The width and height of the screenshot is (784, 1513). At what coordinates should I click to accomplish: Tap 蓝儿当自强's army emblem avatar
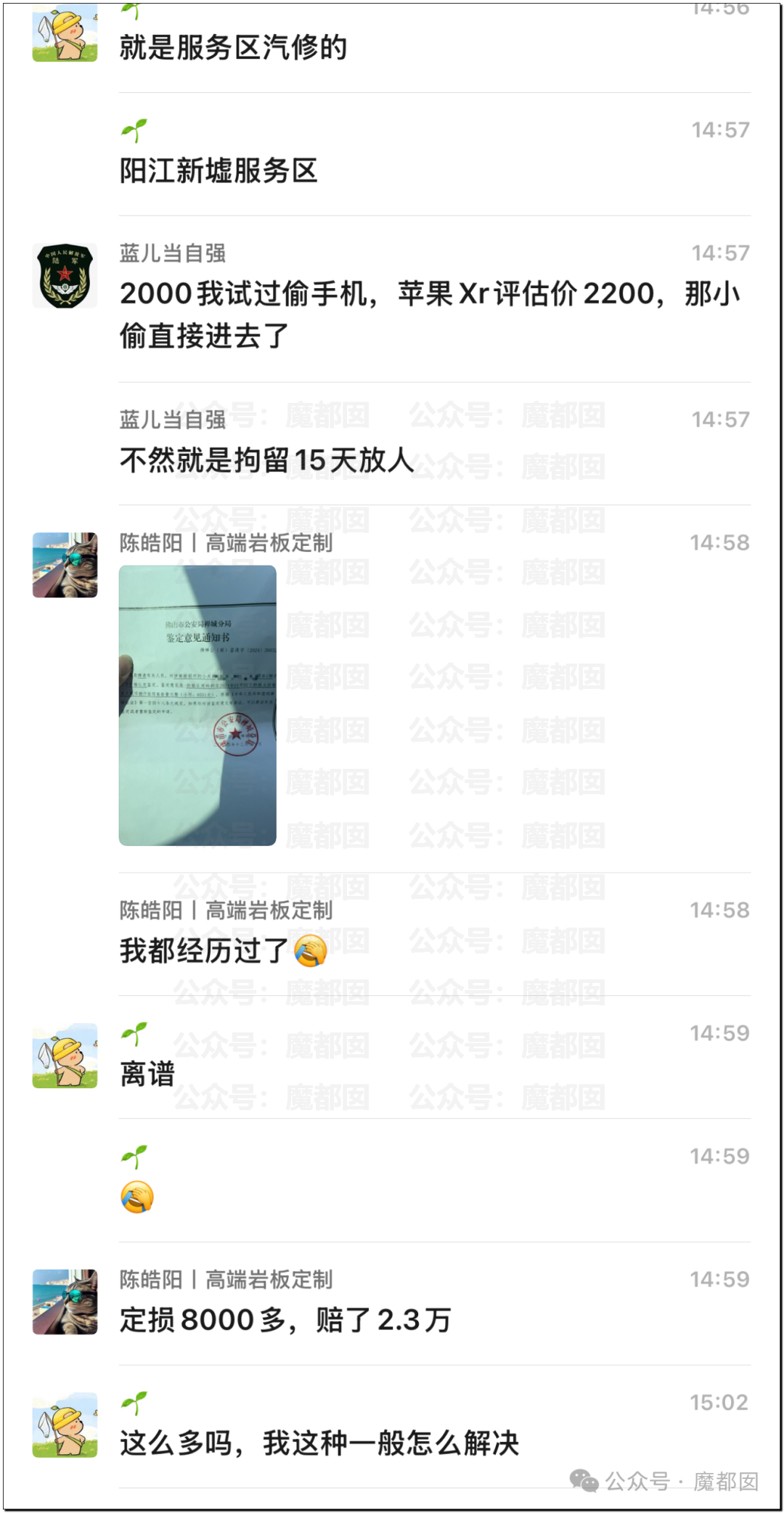click(65, 275)
